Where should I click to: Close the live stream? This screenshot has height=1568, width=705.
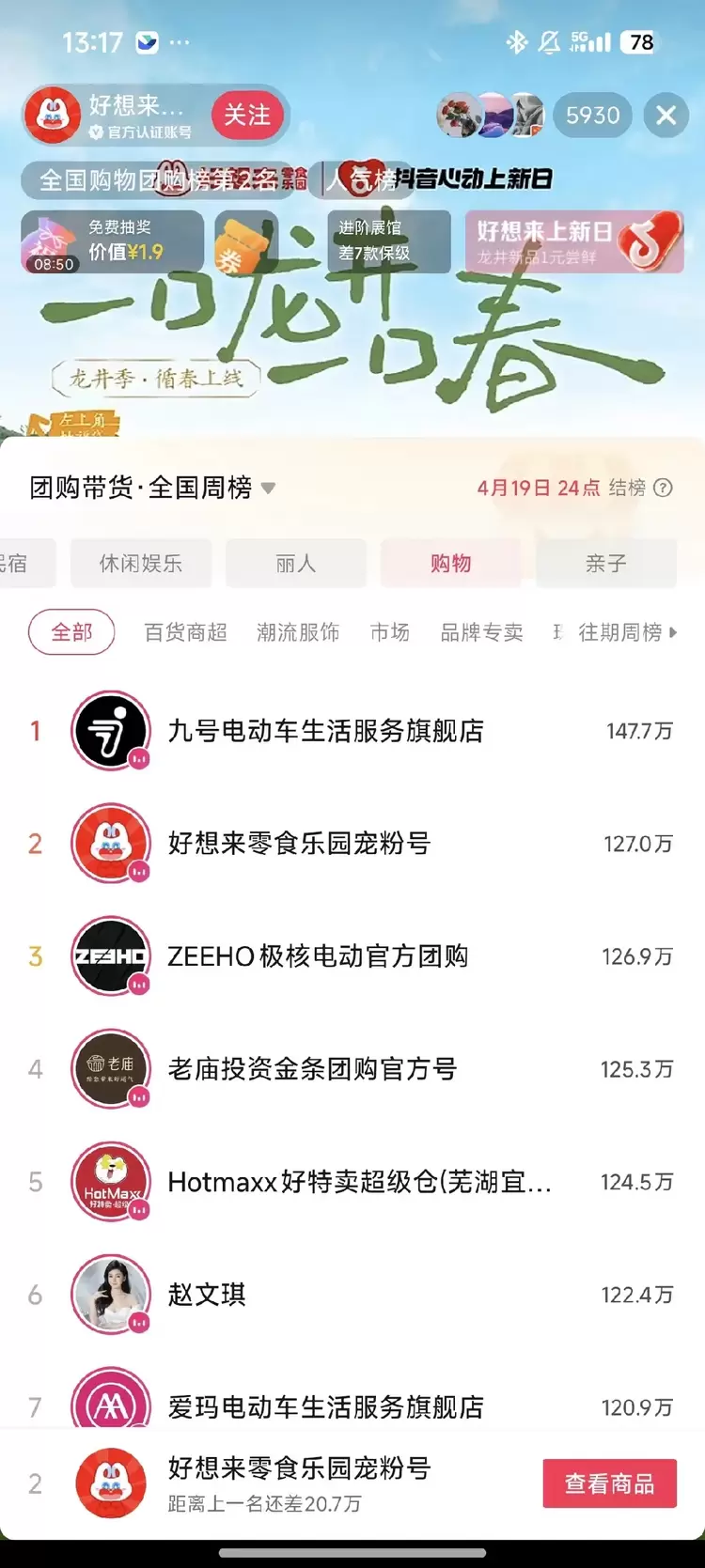pos(666,116)
